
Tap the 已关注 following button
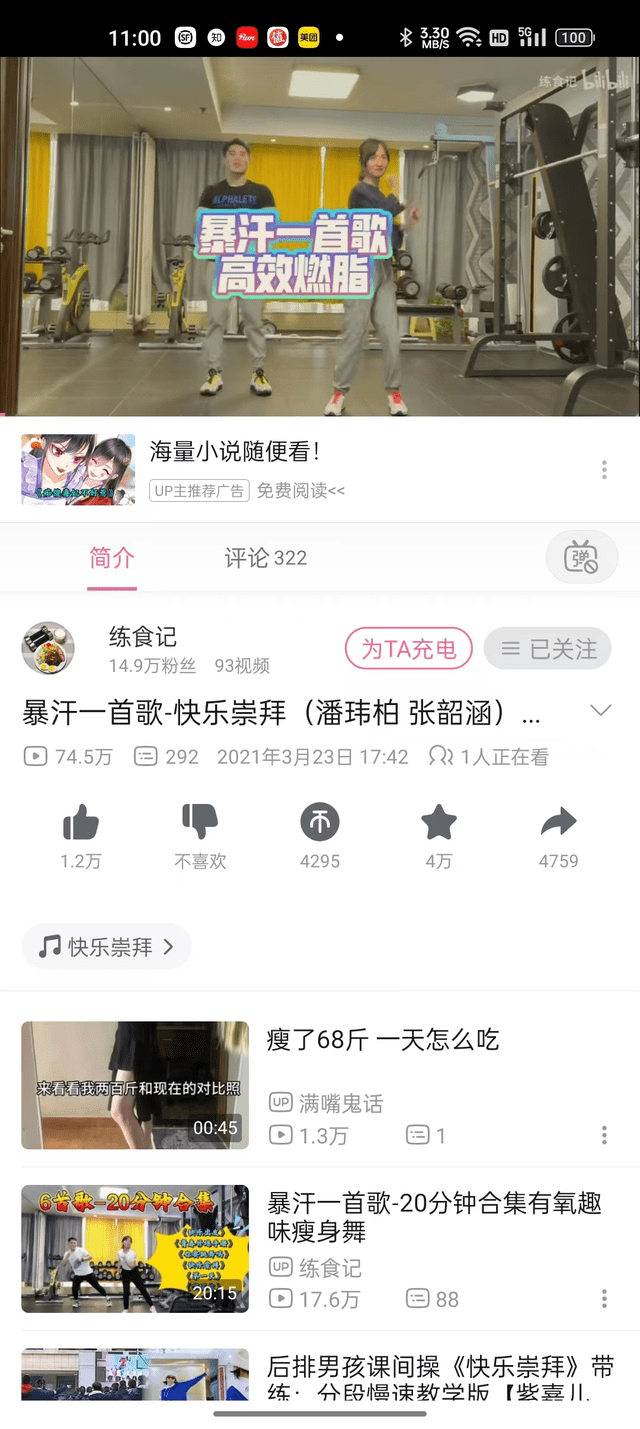coord(548,649)
